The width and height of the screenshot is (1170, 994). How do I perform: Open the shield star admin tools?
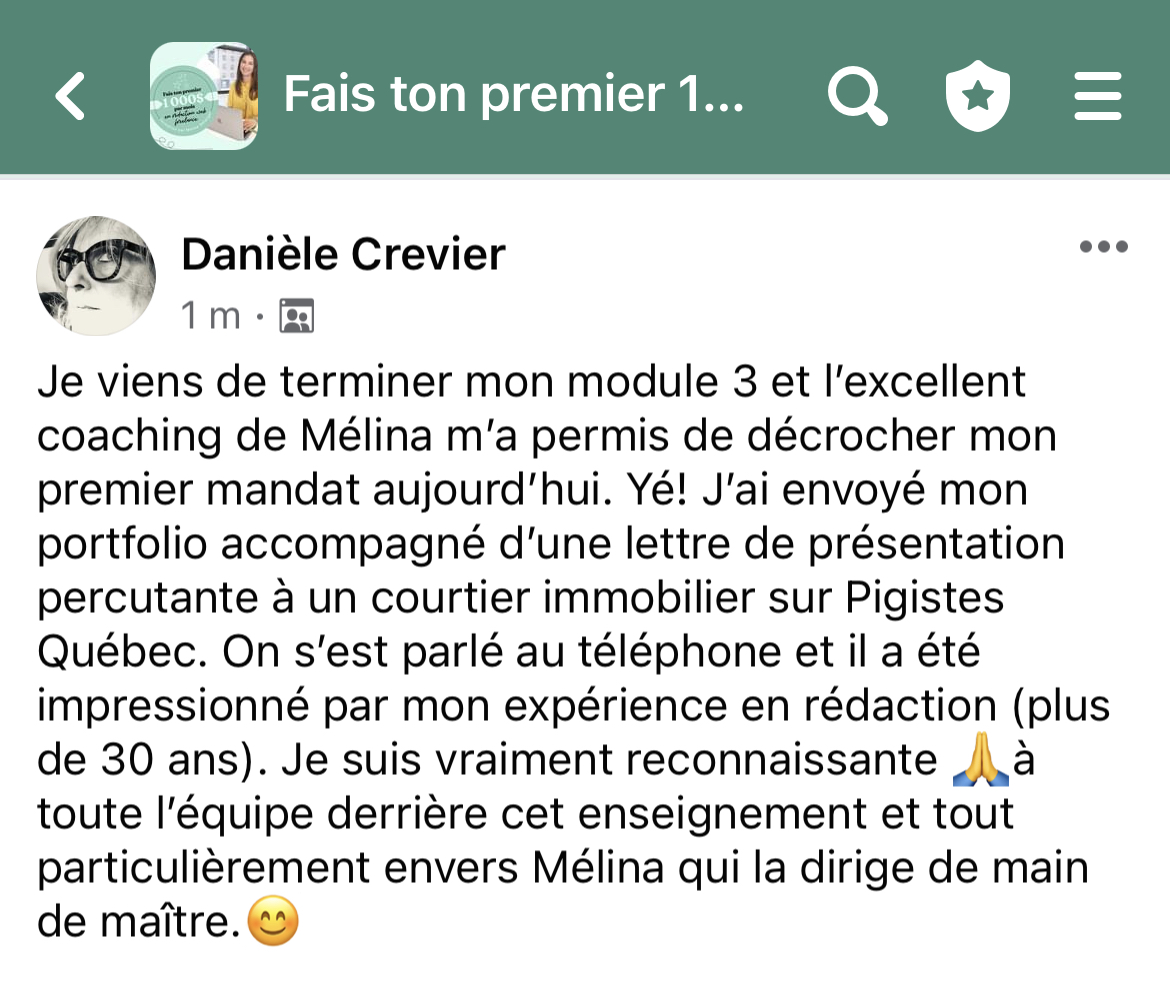(x=977, y=97)
